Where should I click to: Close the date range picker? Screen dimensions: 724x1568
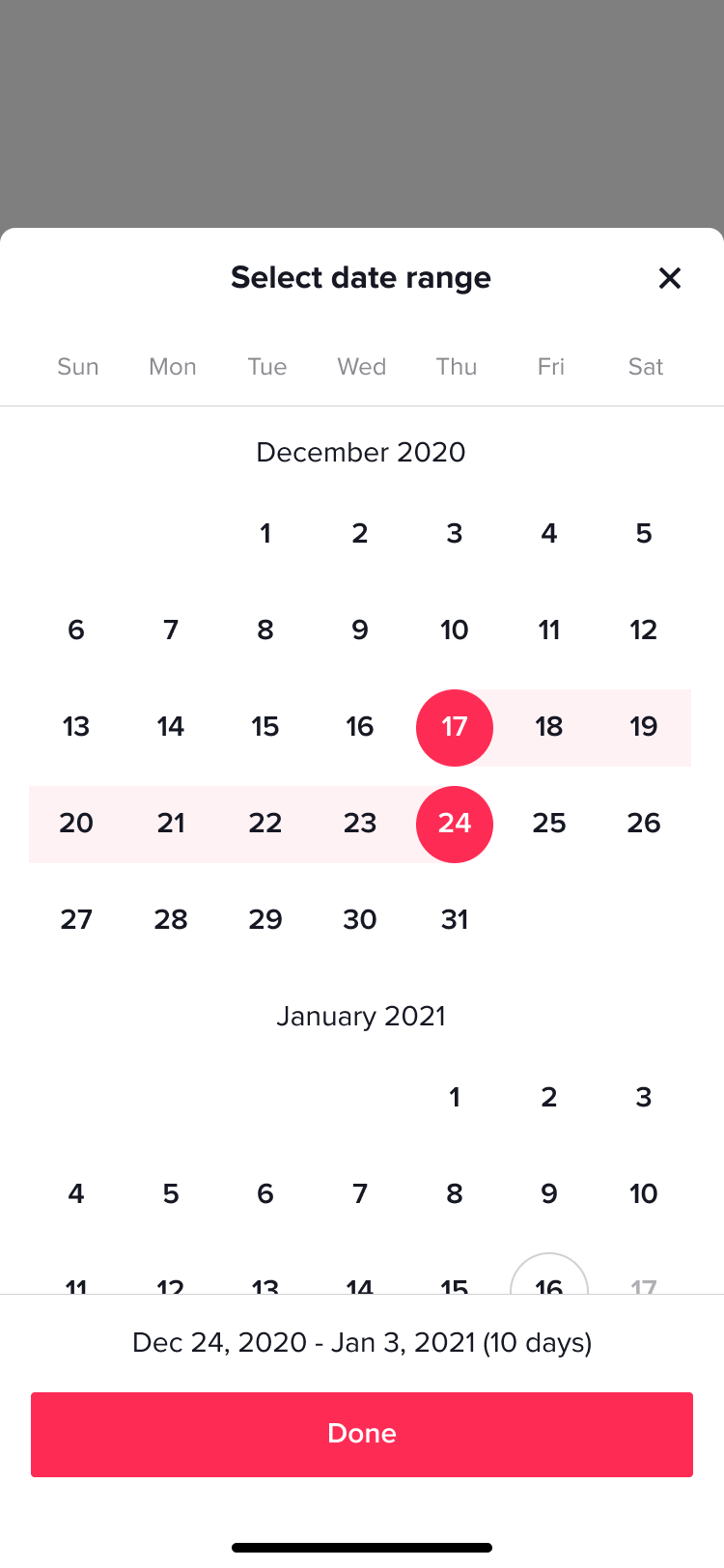click(669, 278)
